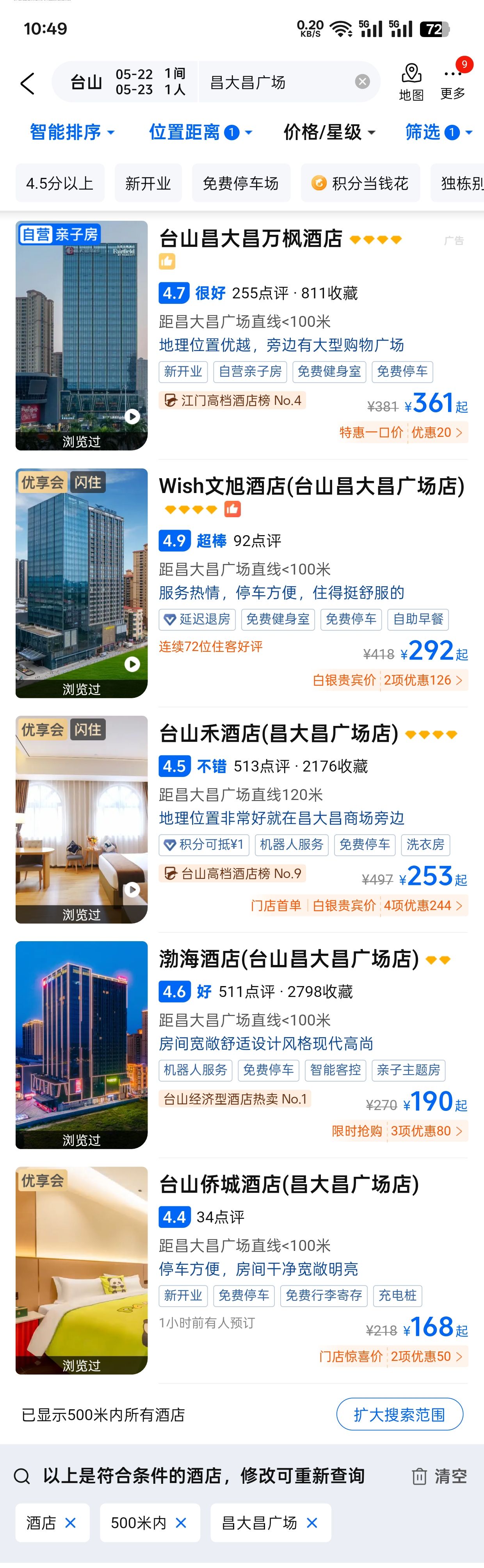Remove the 500米内 distance condition tag

181,1523
